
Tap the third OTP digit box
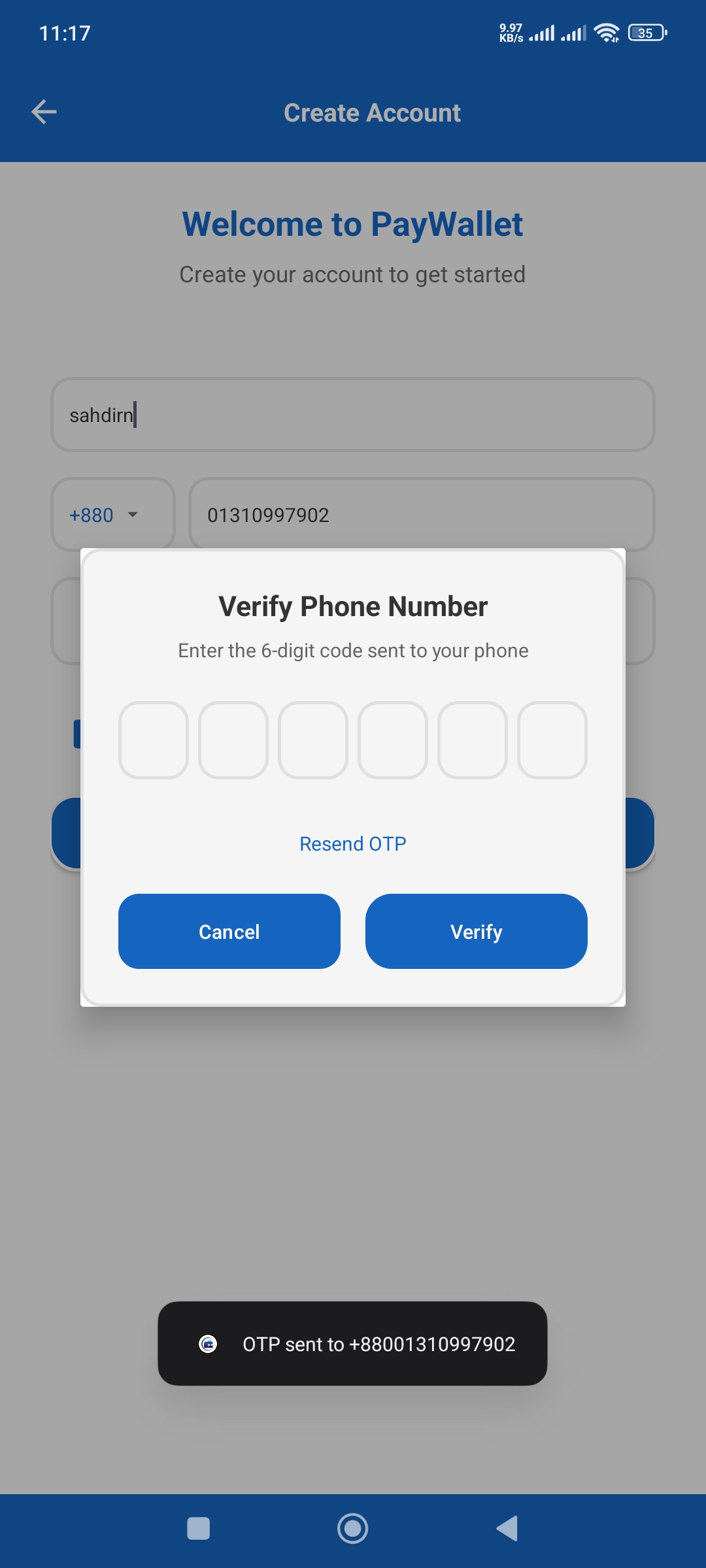pyautogui.click(x=313, y=740)
